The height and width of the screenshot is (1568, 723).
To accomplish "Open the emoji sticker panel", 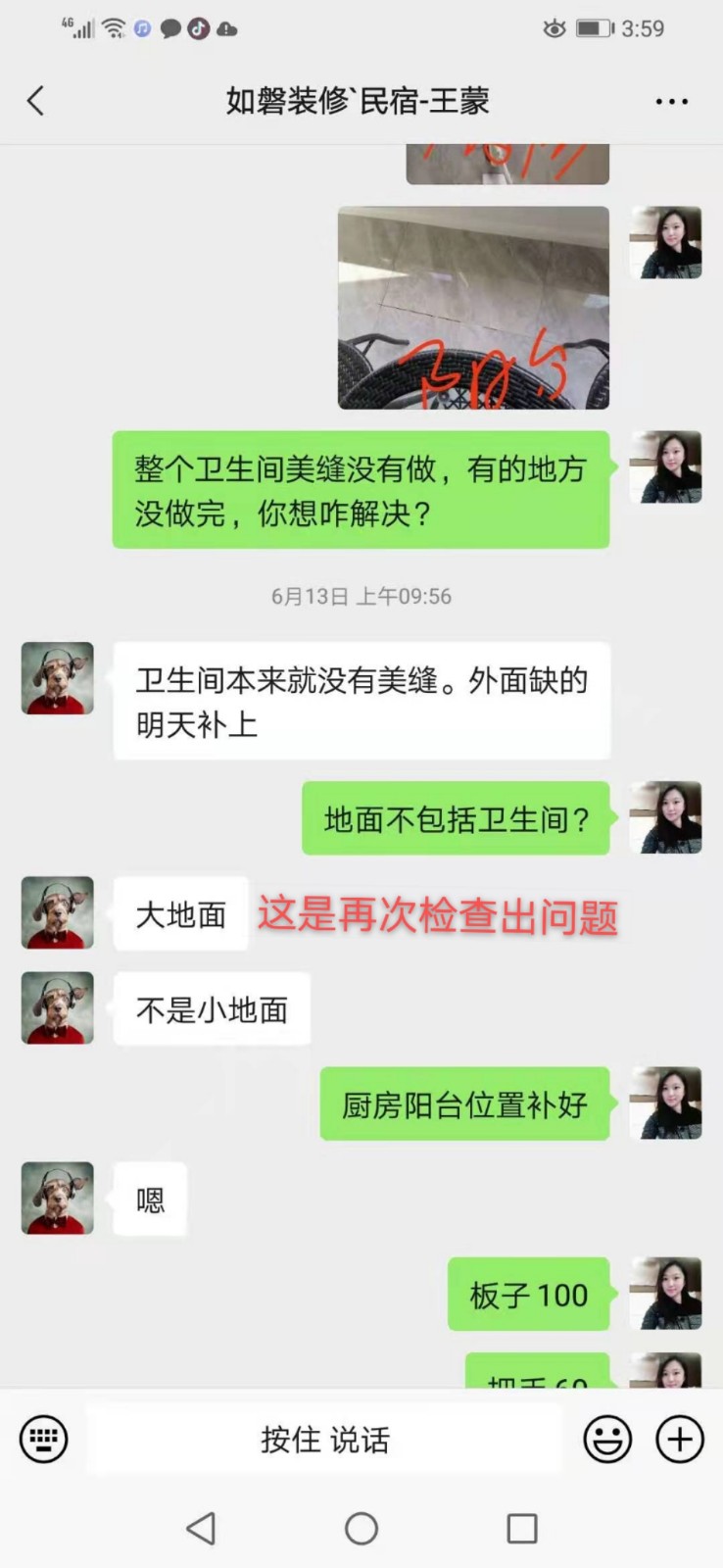I will click(x=606, y=1439).
